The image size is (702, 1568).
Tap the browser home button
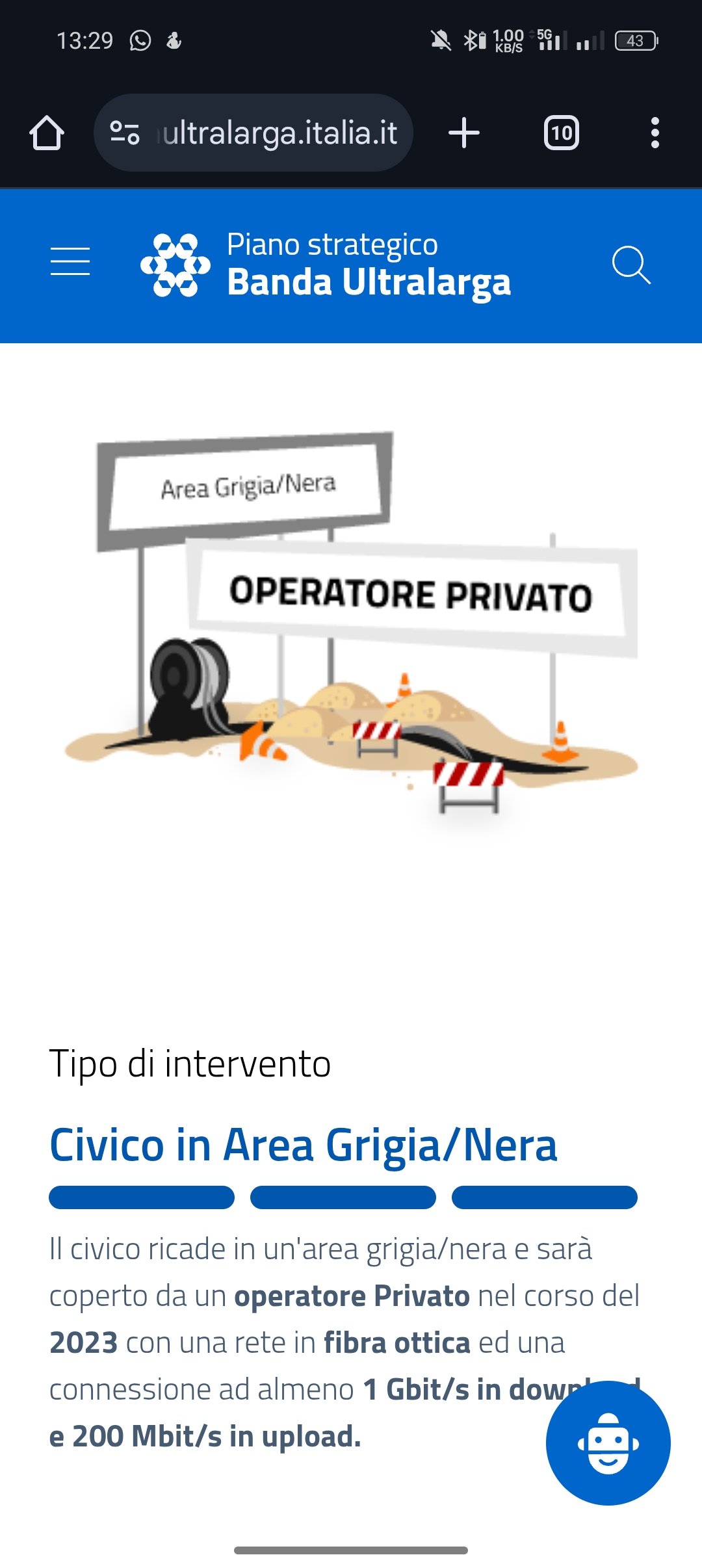(x=47, y=133)
